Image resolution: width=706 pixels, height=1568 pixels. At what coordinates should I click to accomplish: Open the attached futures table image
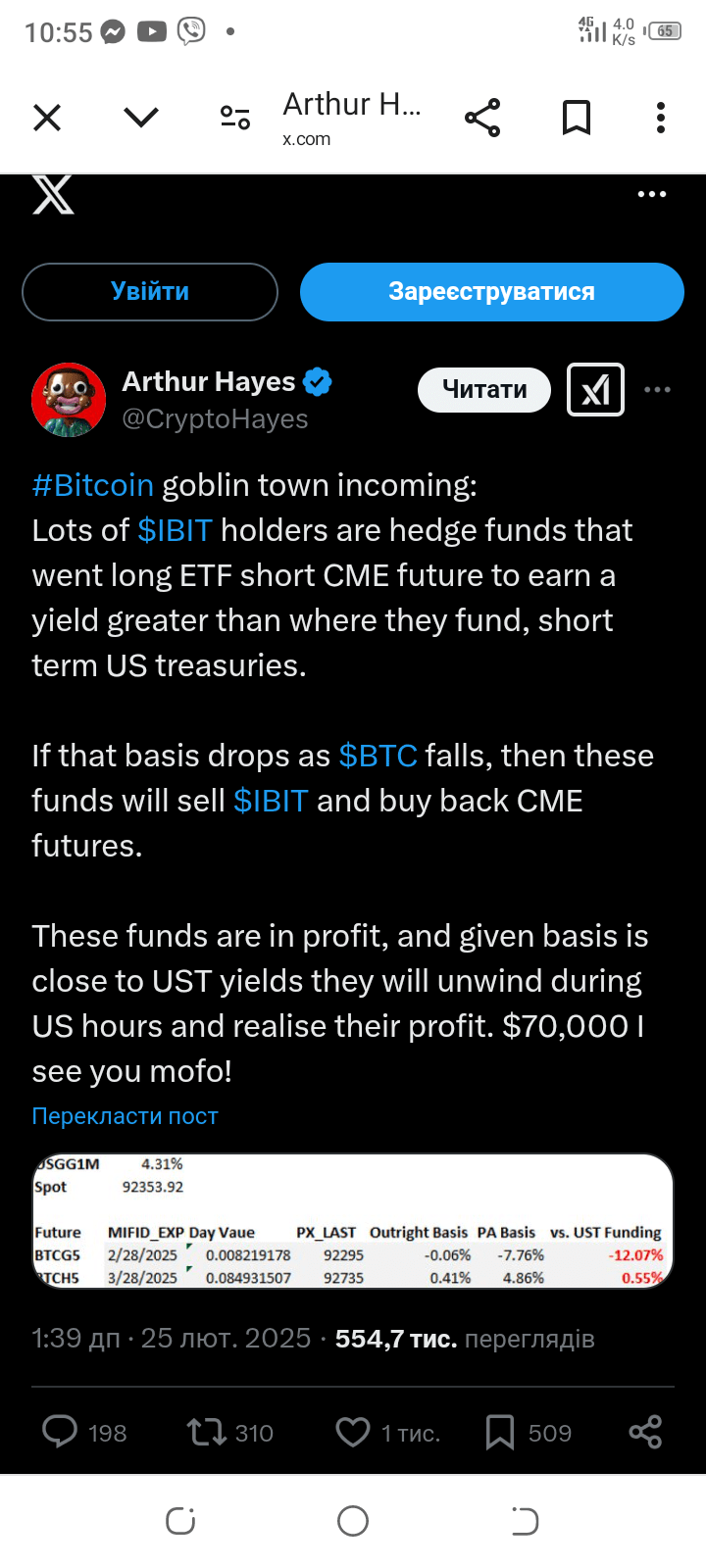(x=353, y=1221)
